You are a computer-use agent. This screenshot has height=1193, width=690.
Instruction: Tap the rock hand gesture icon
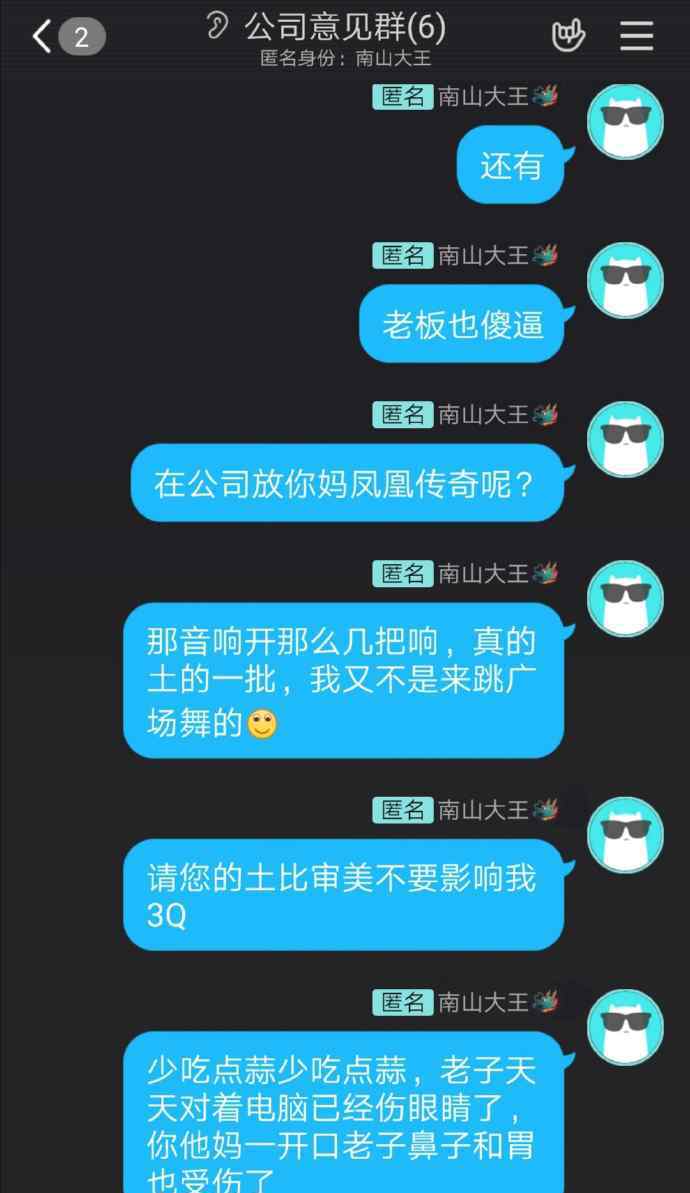(568, 35)
